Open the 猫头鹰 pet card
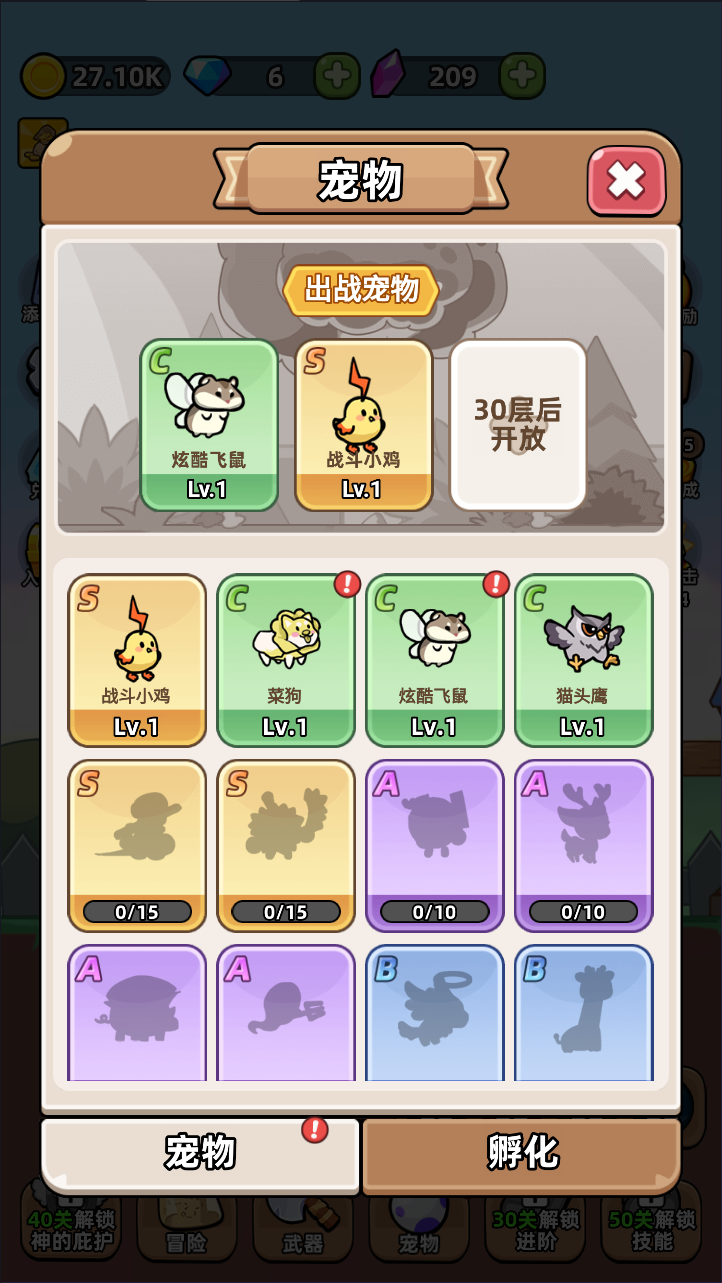 click(x=583, y=660)
